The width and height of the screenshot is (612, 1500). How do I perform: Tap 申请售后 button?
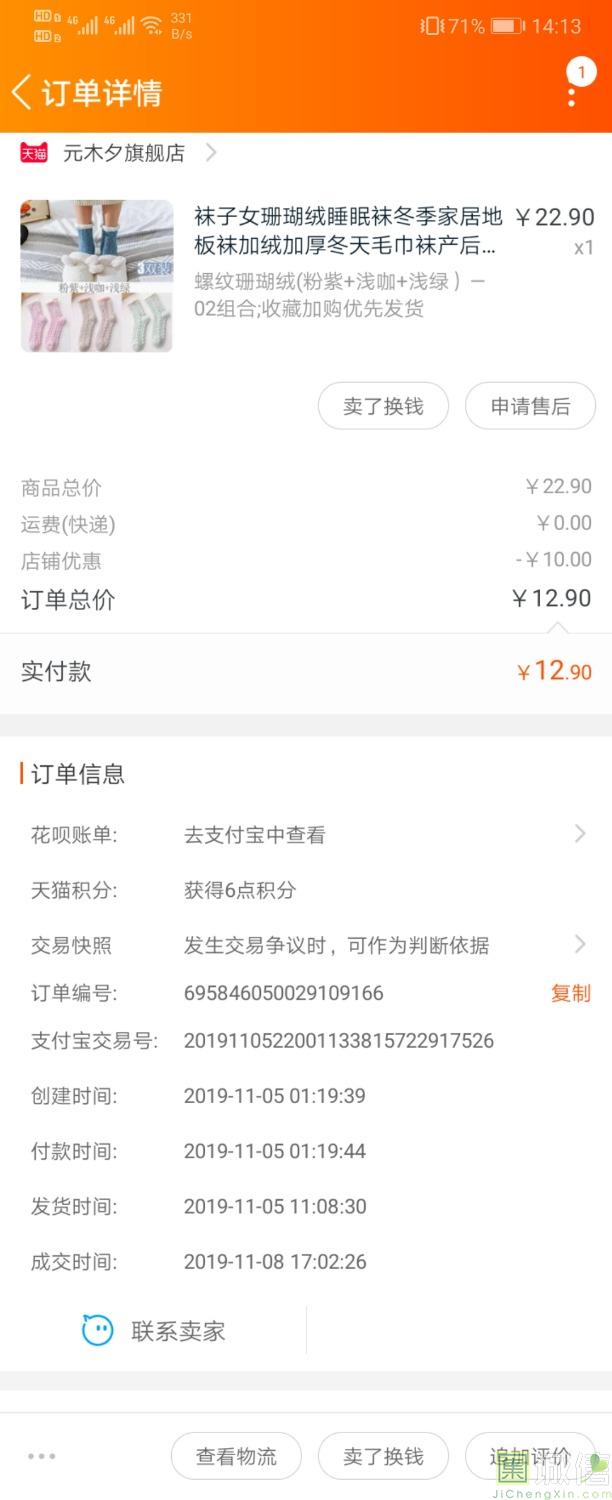tap(530, 406)
